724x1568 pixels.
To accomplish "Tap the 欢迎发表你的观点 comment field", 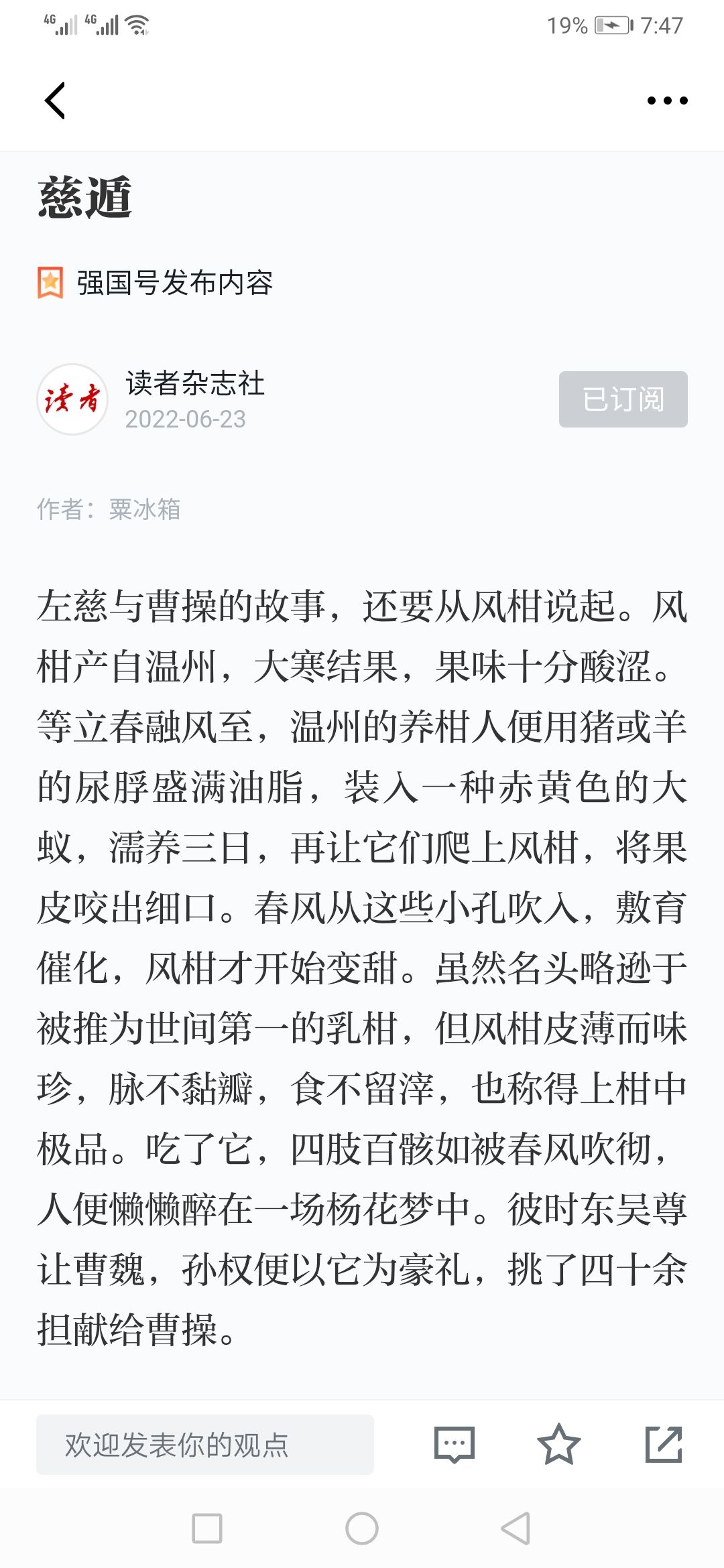I will (204, 1445).
